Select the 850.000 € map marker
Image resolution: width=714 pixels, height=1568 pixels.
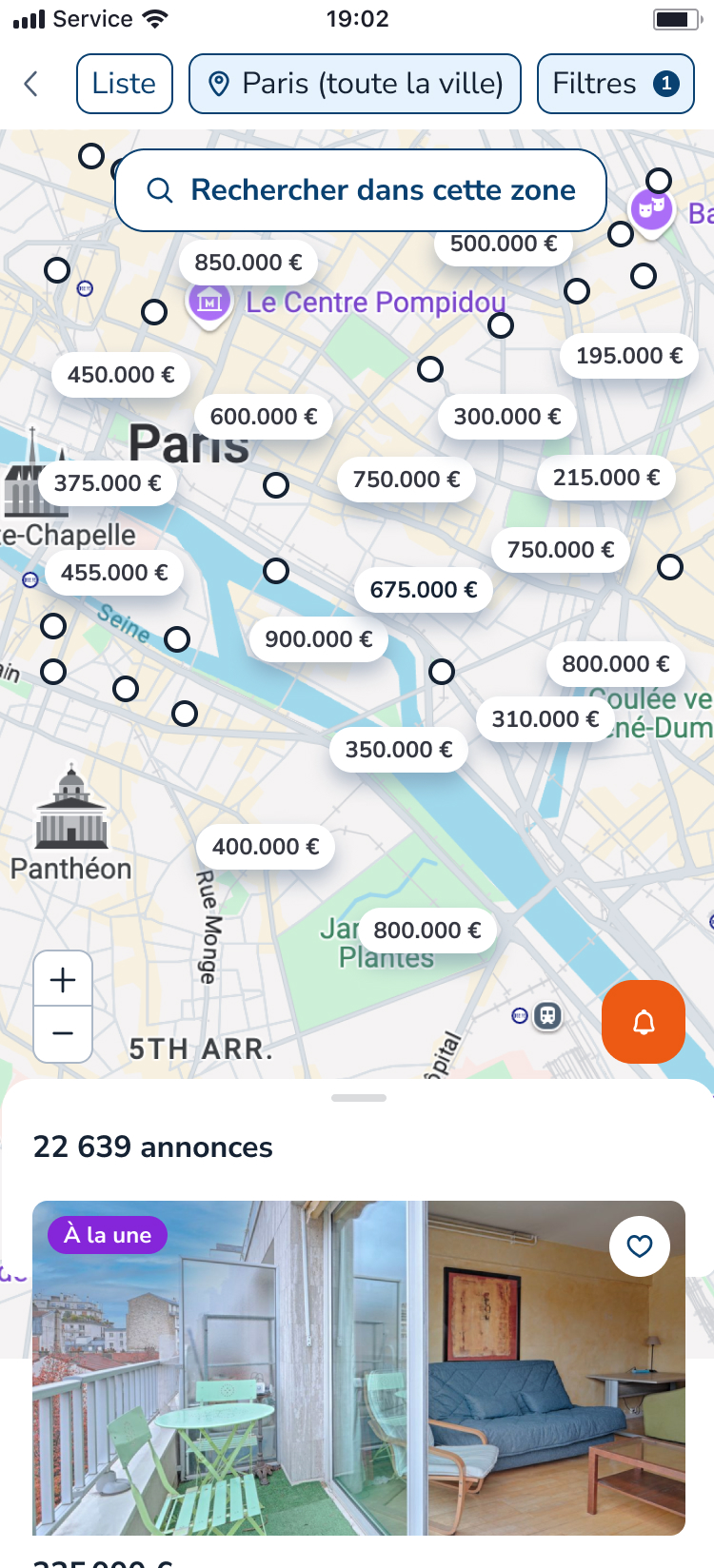pos(248,263)
